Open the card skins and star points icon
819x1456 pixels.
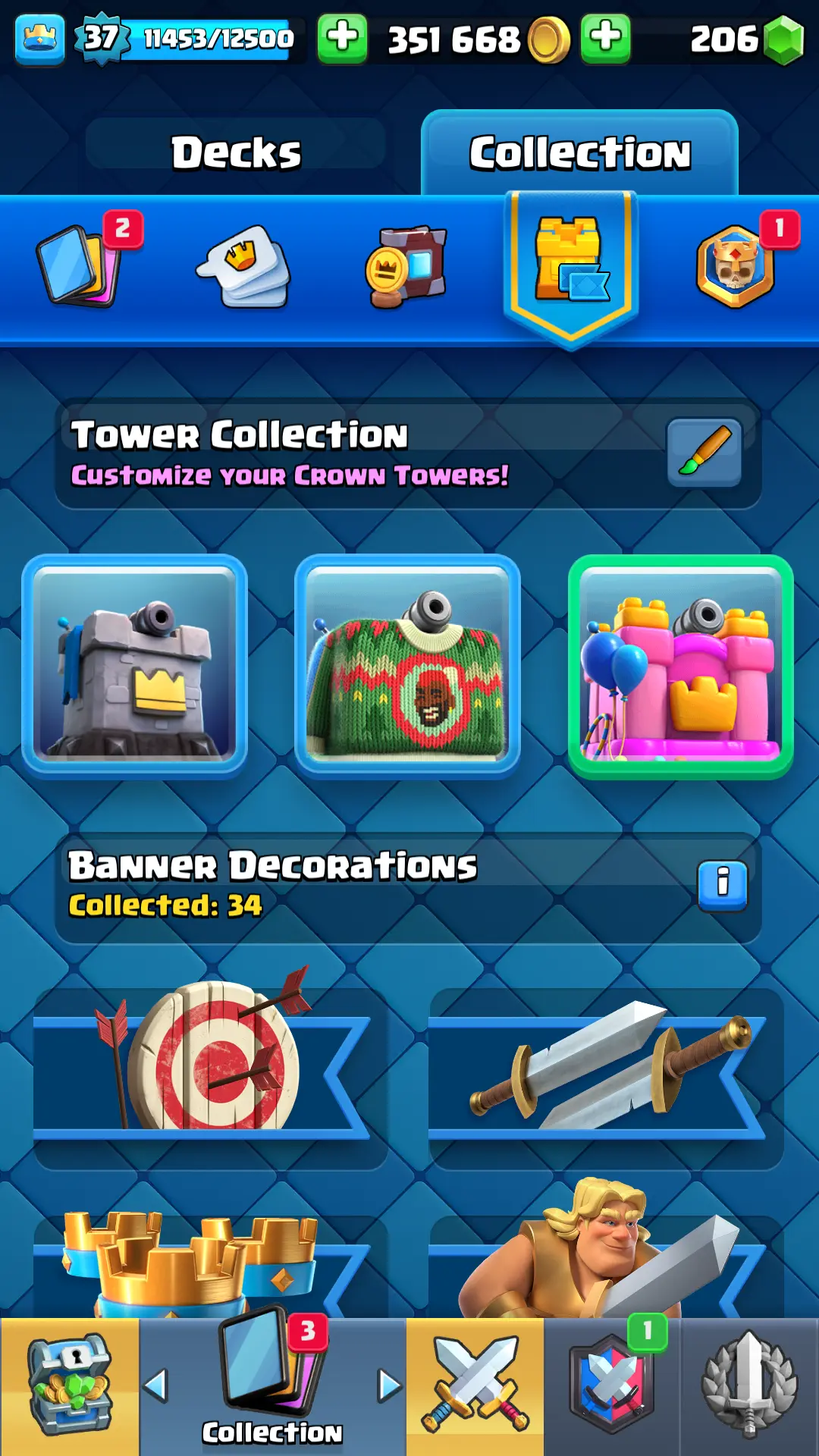[x=407, y=265]
